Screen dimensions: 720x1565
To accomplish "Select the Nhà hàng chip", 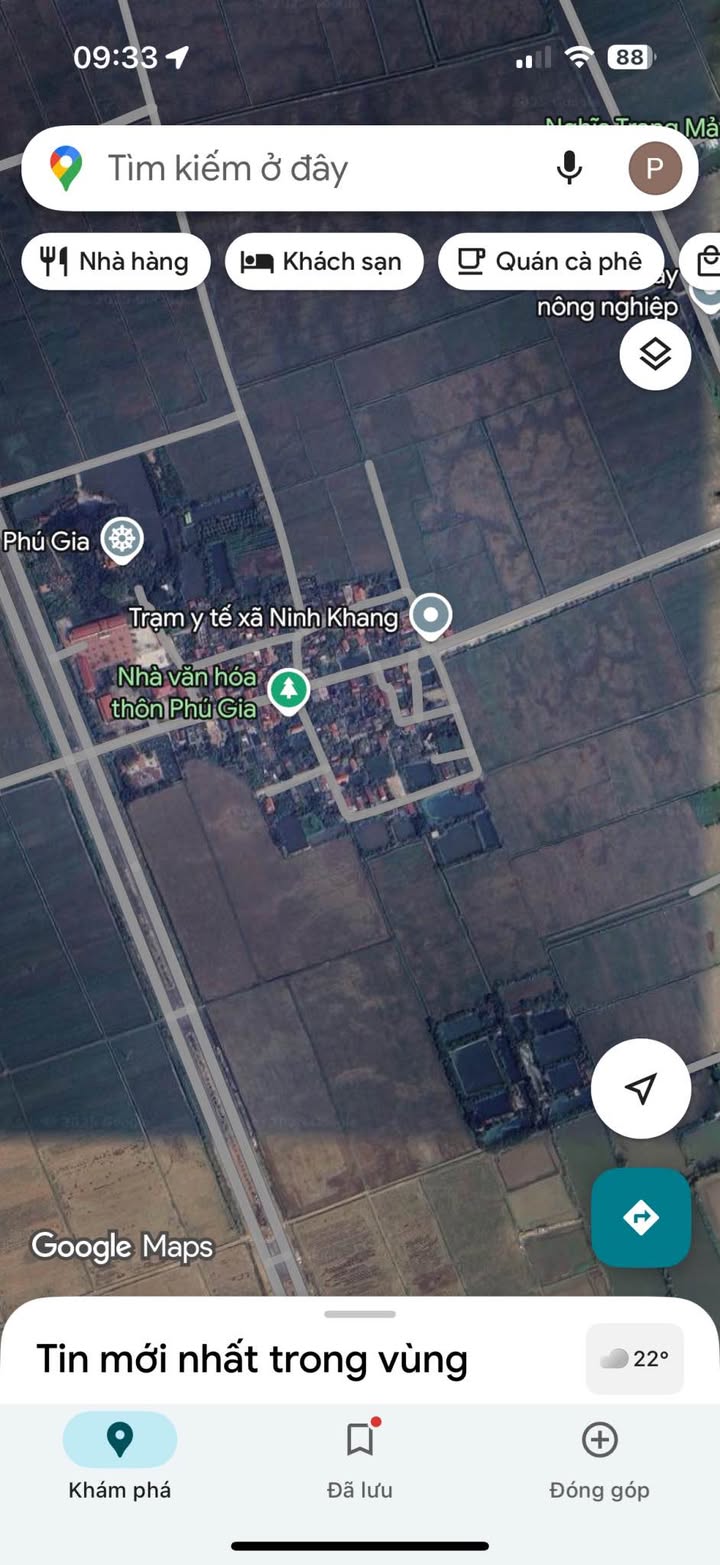I will [x=116, y=262].
